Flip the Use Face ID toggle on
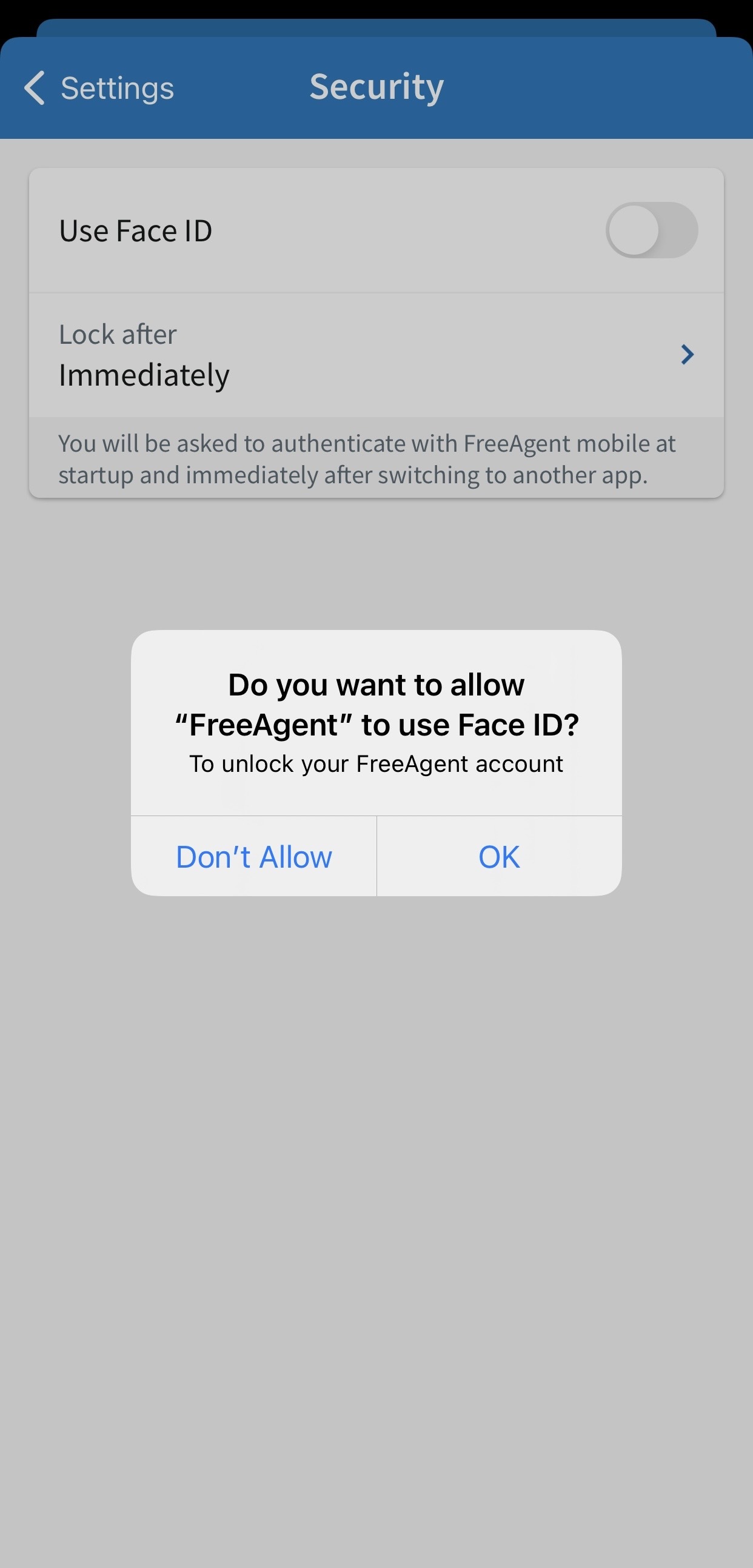 click(x=652, y=230)
